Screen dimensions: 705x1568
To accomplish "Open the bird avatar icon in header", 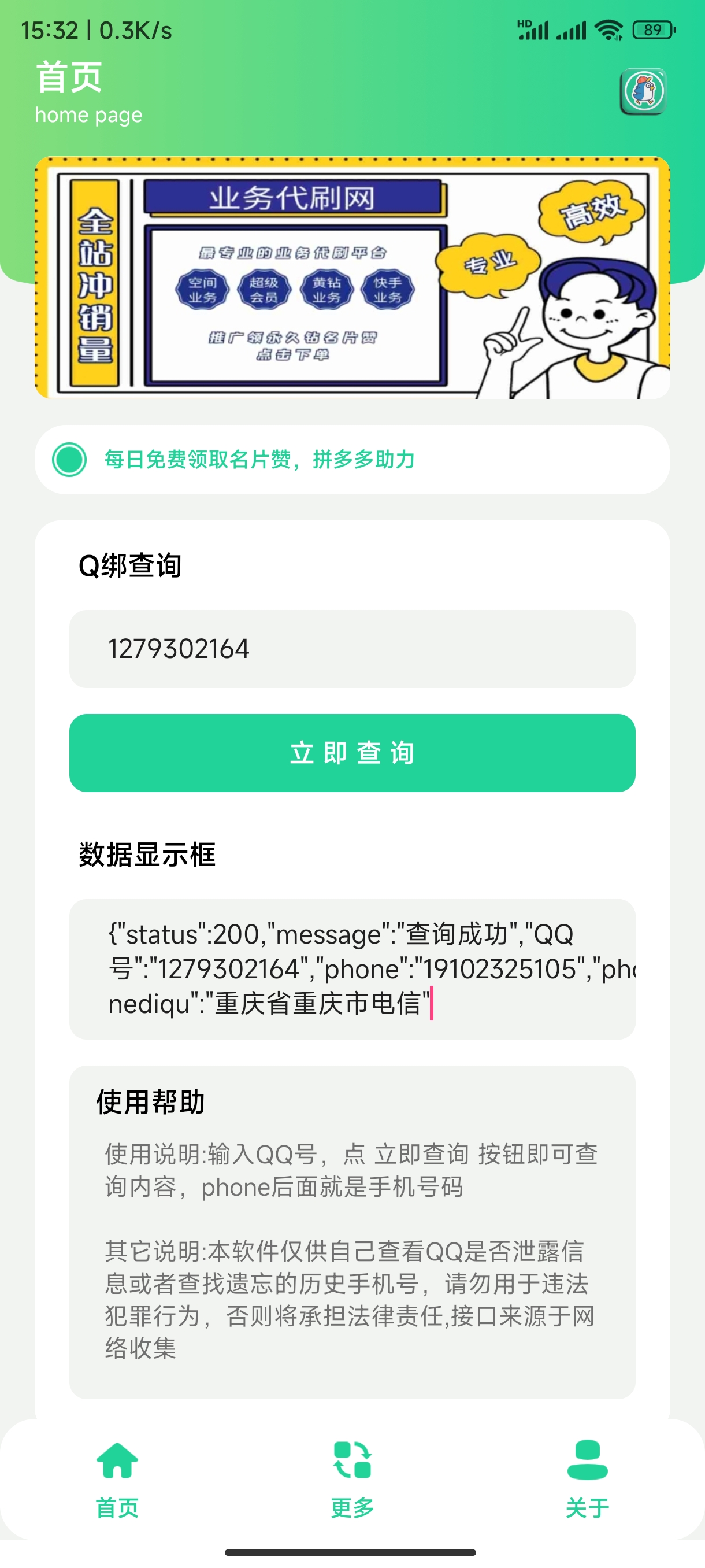I will coord(643,91).
